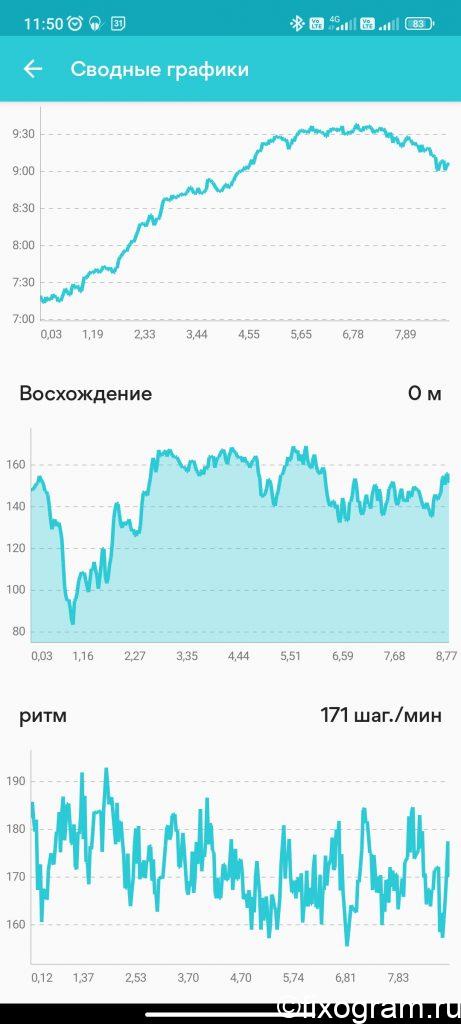Go back from Сводные графики
This screenshot has width=461, height=1024.
33,69
